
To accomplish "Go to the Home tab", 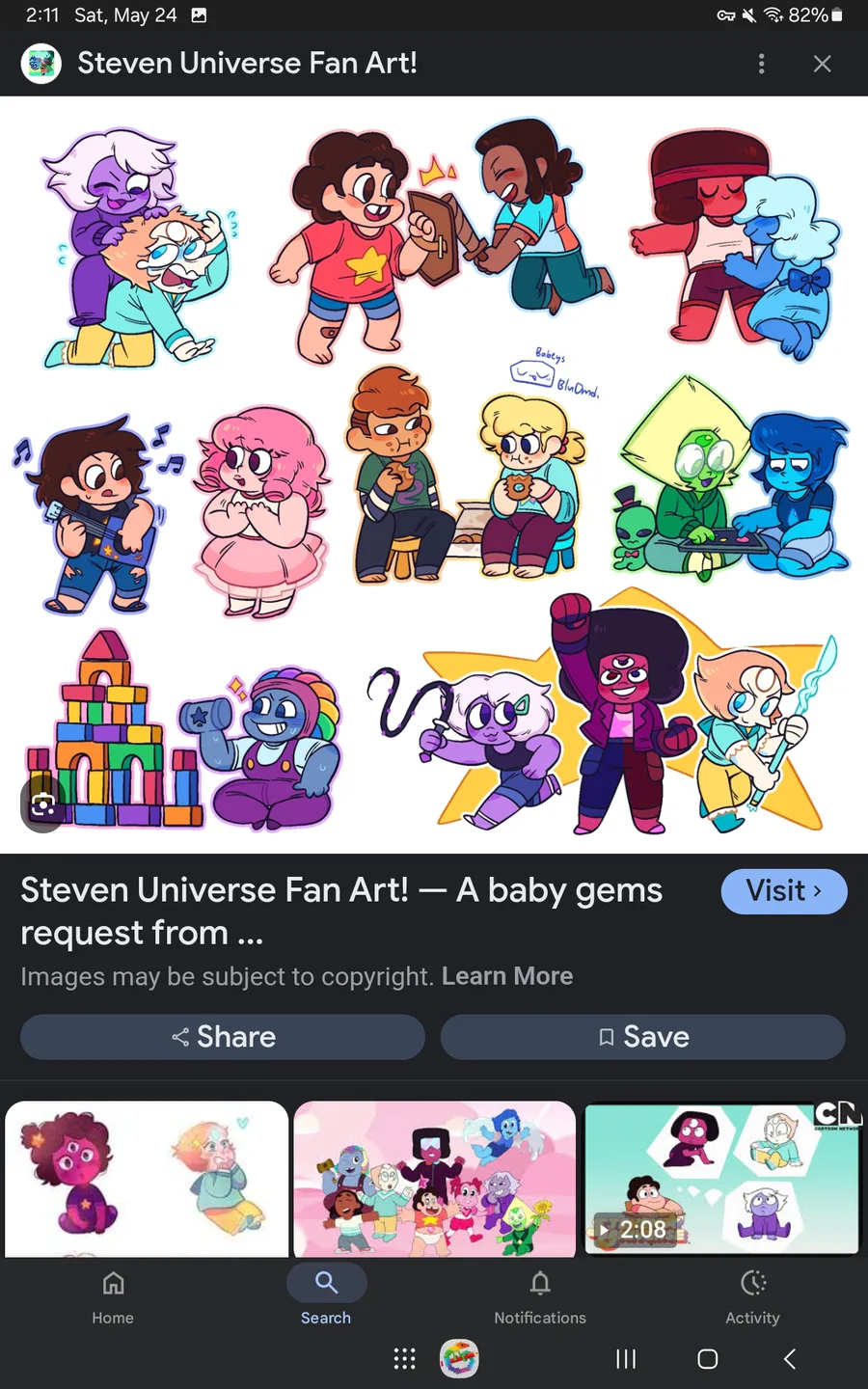I will [x=113, y=1297].
